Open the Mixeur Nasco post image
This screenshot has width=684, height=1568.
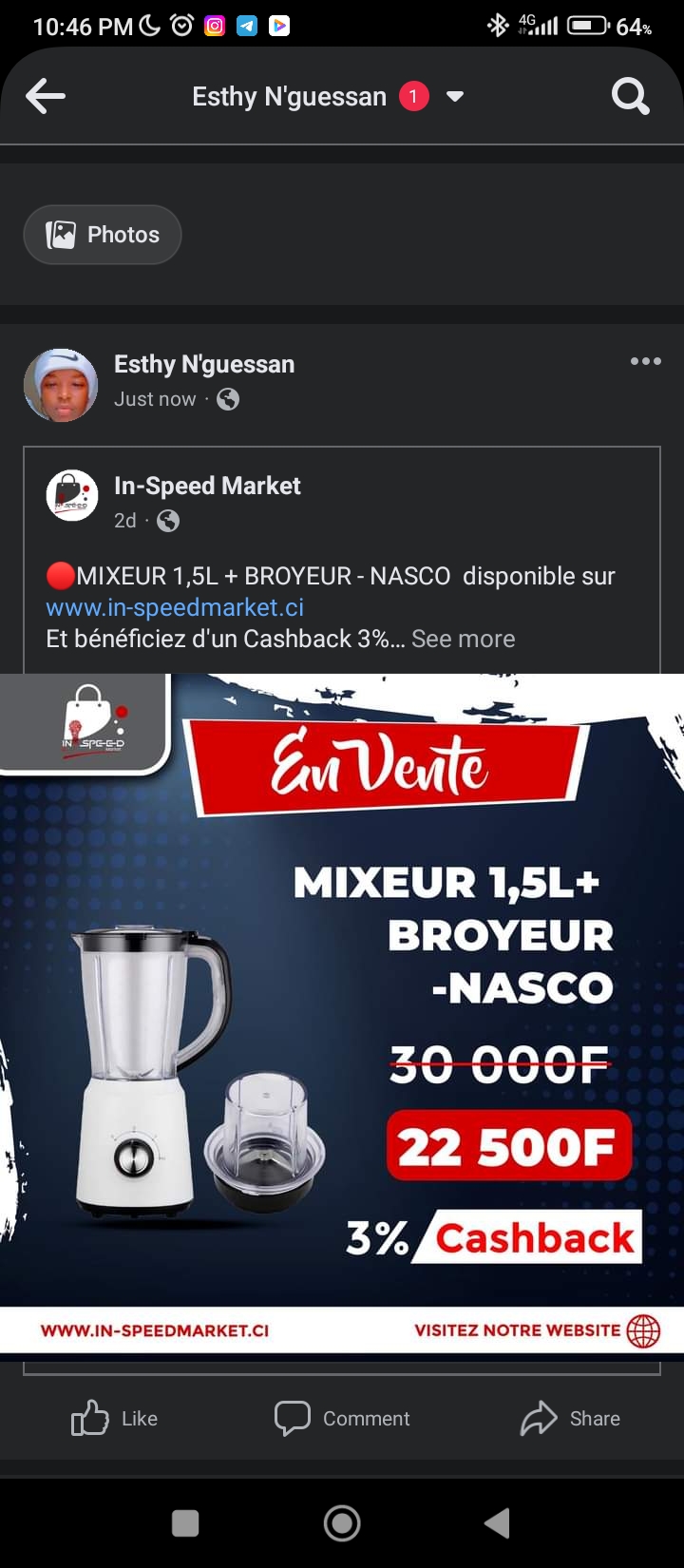coord(342,1013)
